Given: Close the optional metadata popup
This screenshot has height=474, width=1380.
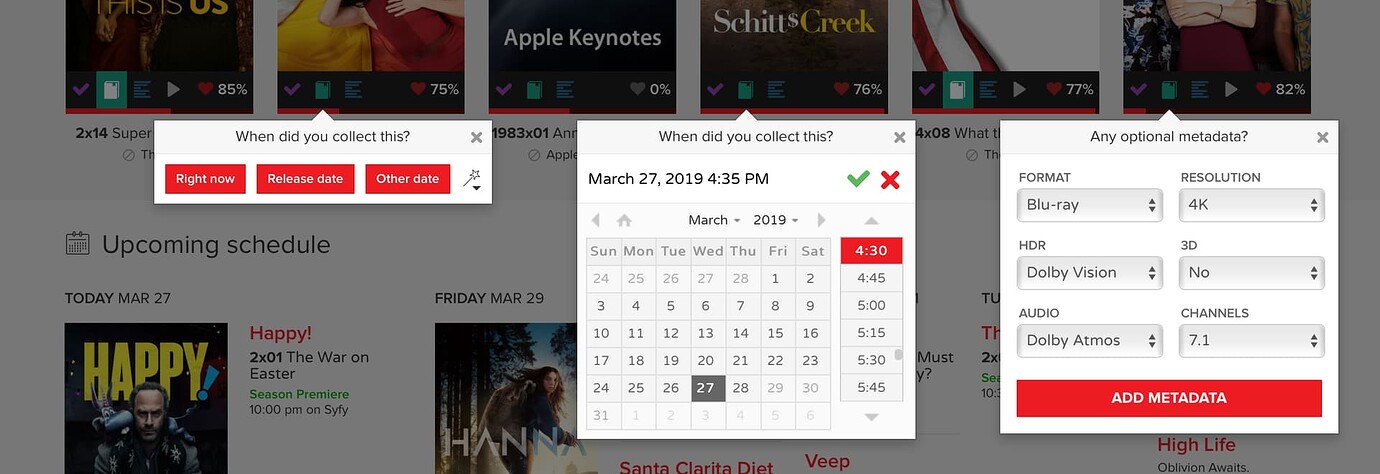Looking at the screenshot, I should tap(1322, 138).
